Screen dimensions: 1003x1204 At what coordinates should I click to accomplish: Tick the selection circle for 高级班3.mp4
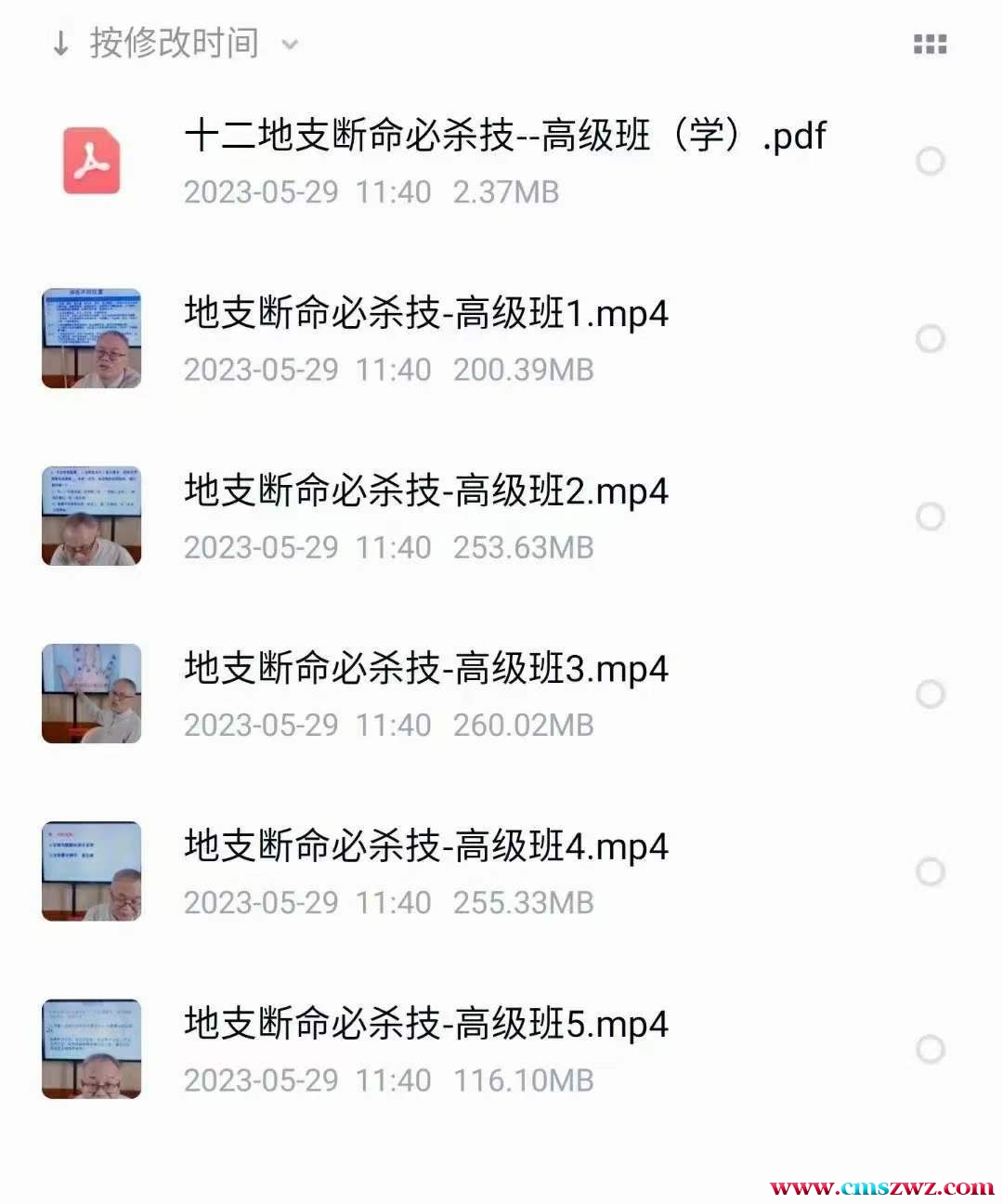click(930, 694)
